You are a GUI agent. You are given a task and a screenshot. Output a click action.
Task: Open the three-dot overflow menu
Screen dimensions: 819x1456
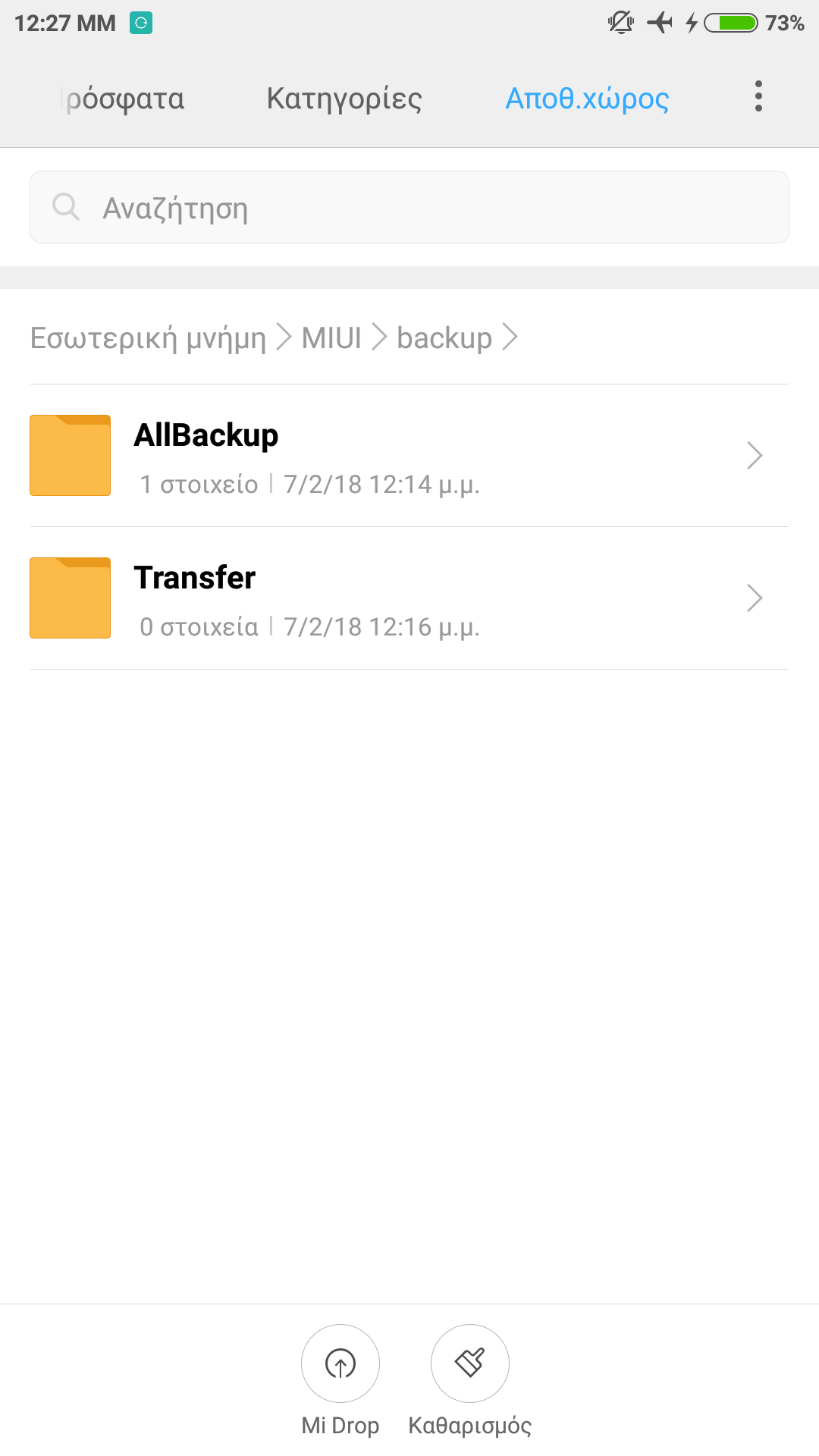(x=758, y=96)
